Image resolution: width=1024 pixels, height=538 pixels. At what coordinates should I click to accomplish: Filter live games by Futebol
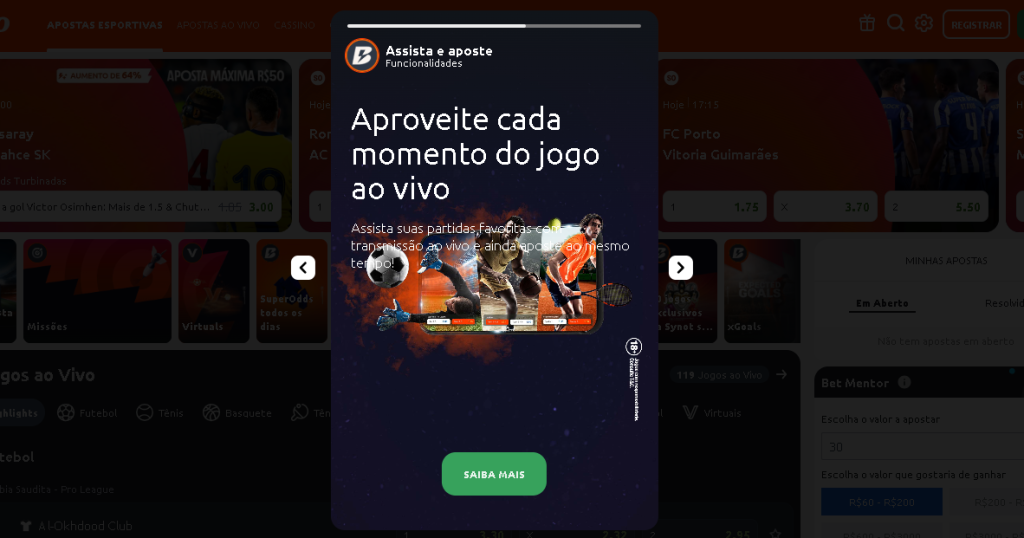[x=87, y=413]
